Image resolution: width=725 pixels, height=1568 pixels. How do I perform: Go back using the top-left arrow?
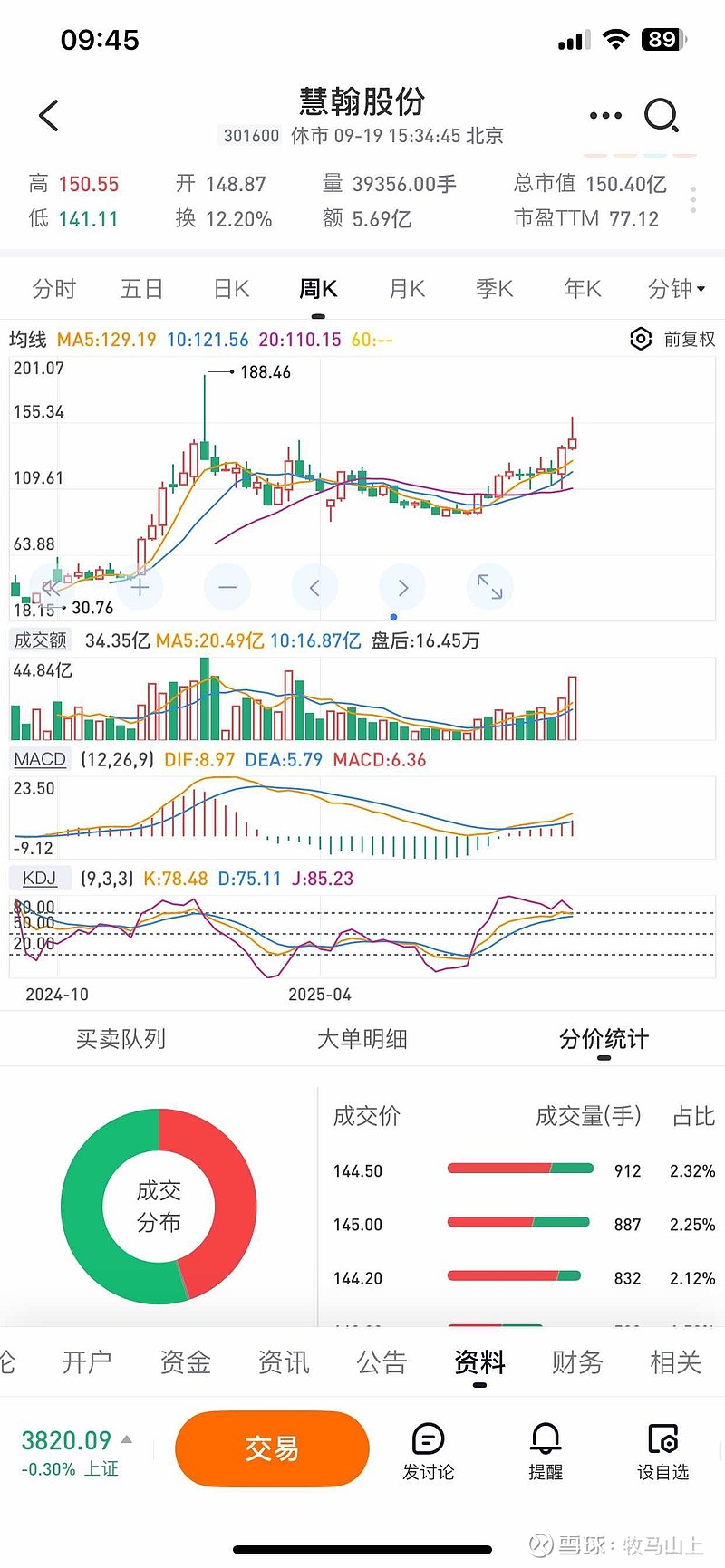(x=49, y=115)
